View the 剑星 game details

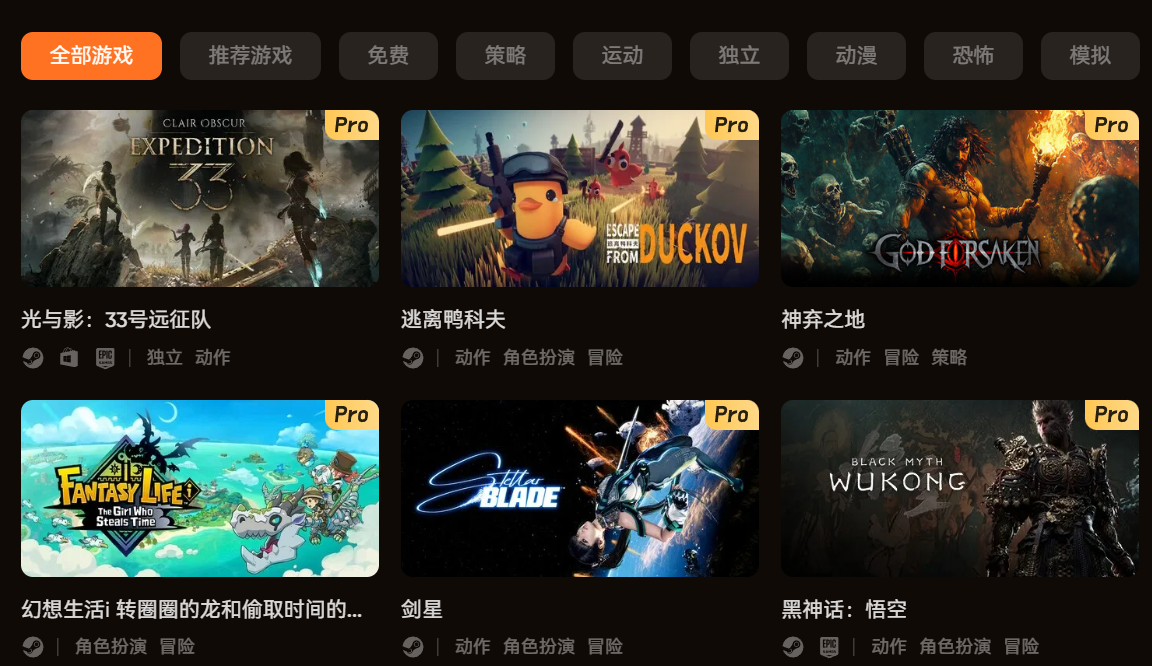[x=580, y=489]
